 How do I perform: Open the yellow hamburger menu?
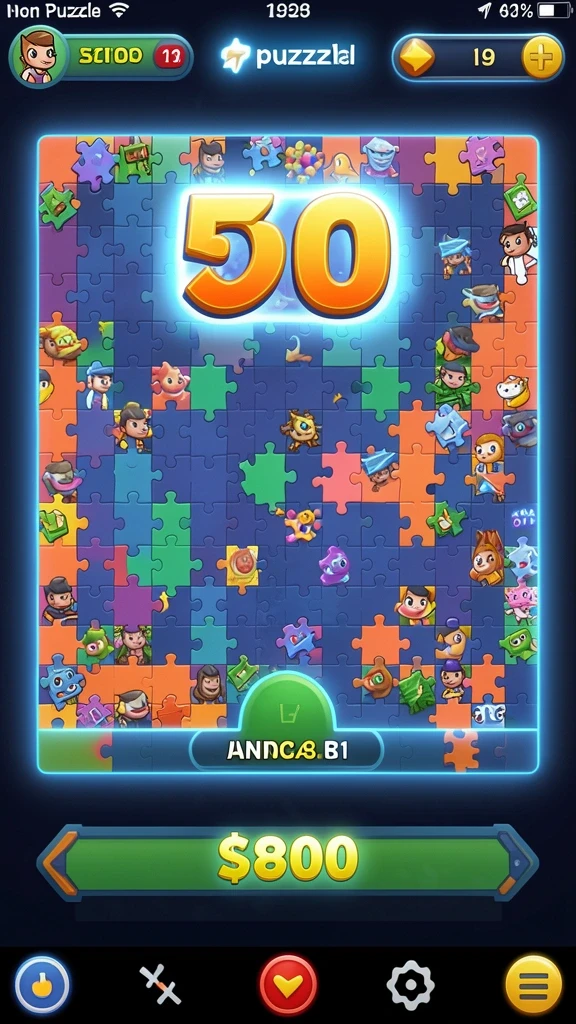pos(534,985)
